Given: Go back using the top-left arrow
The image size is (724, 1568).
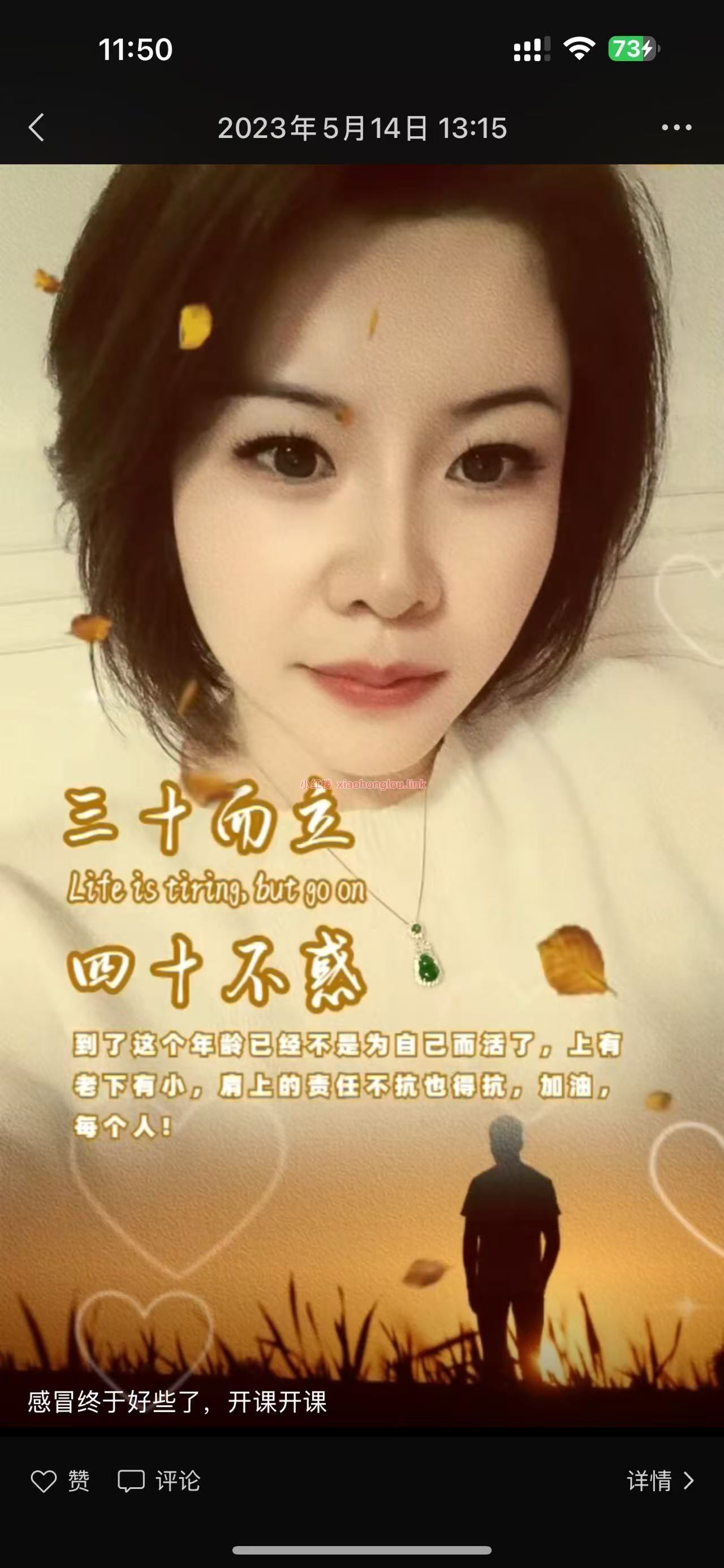Looking at the screenshot, I should pyautogui.click(x=37, y=128).
